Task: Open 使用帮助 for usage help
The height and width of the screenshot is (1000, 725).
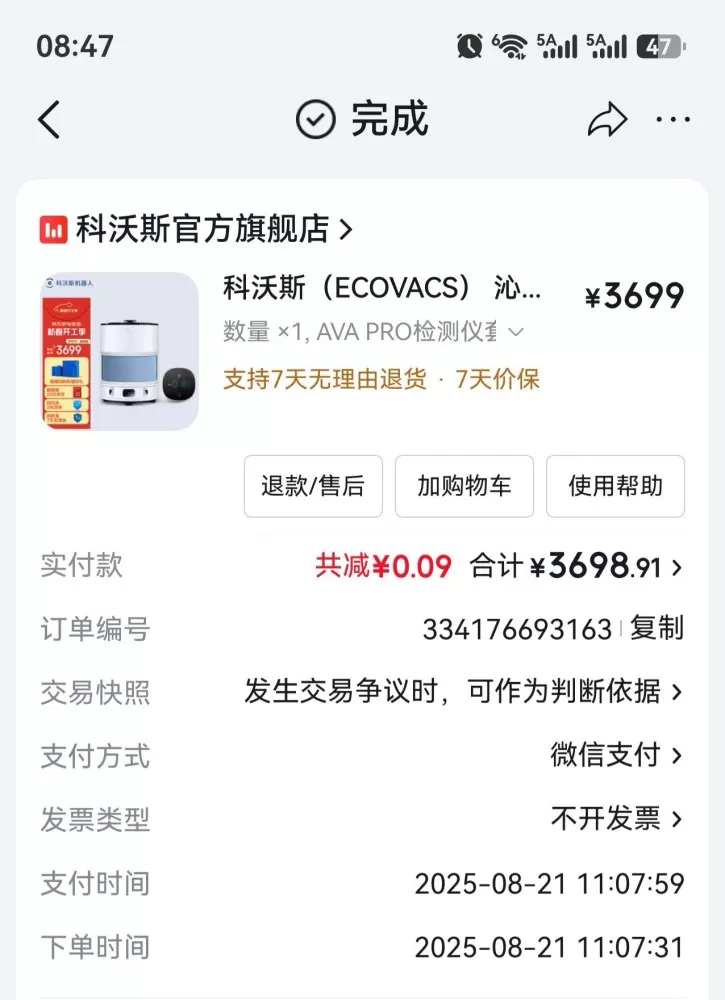Action: 615,486
